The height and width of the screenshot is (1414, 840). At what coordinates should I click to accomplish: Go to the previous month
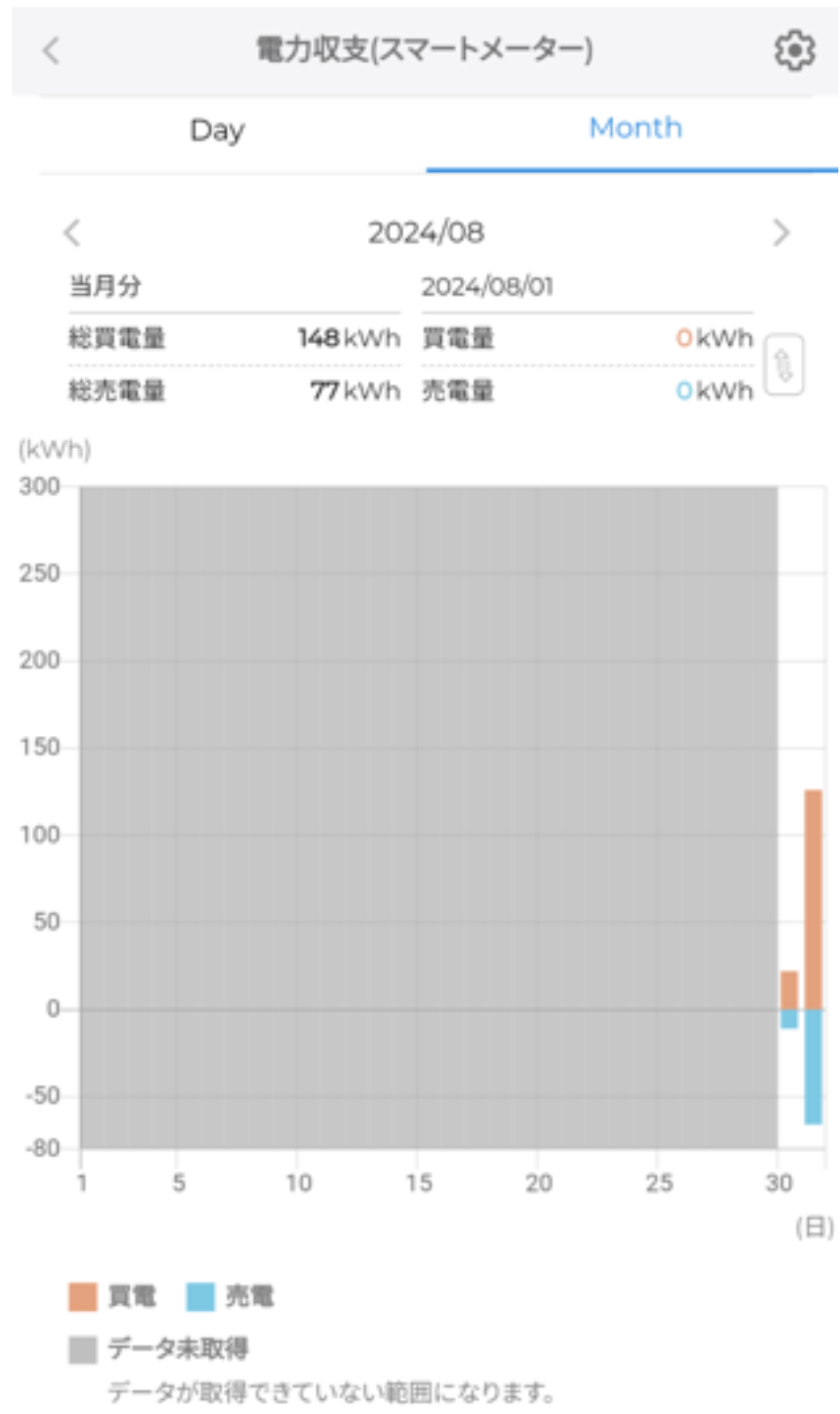pos(72,233)
